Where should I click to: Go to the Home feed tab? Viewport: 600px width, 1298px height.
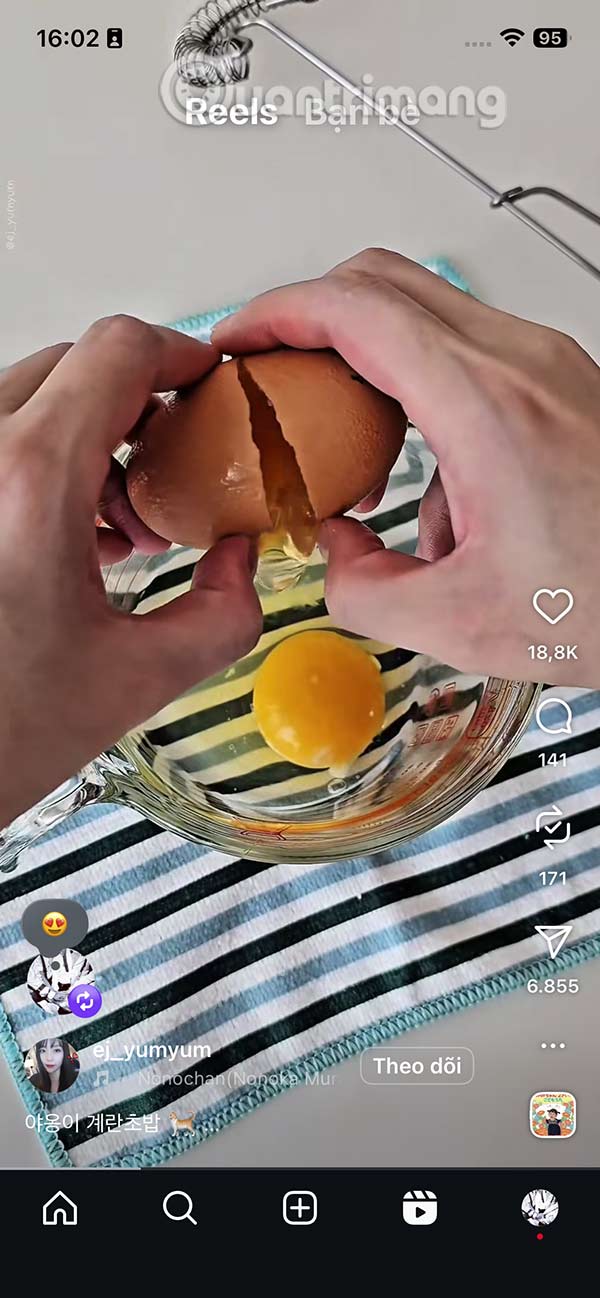tap(60, 1209)
